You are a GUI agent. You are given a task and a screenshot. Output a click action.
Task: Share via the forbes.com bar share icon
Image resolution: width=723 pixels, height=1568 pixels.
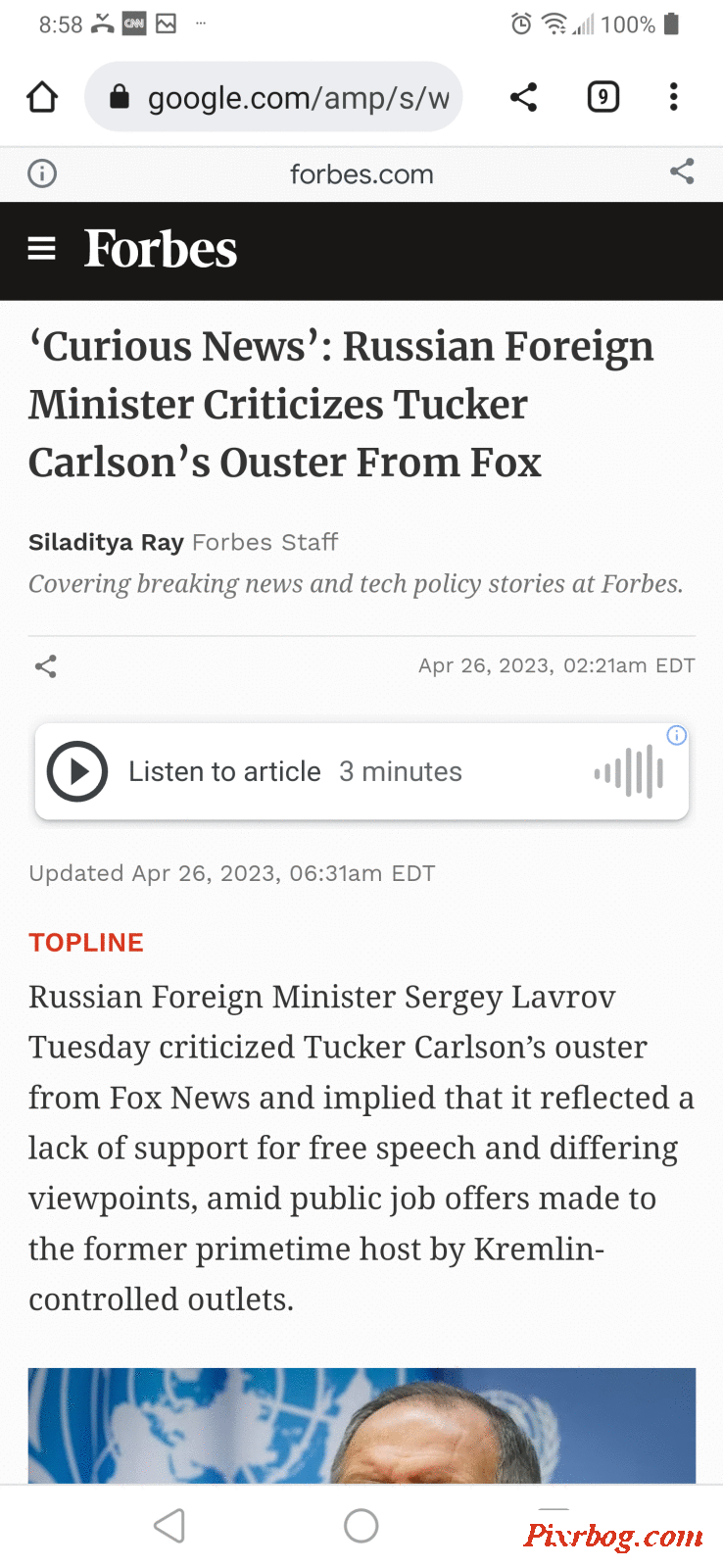(x=682, y=171)
